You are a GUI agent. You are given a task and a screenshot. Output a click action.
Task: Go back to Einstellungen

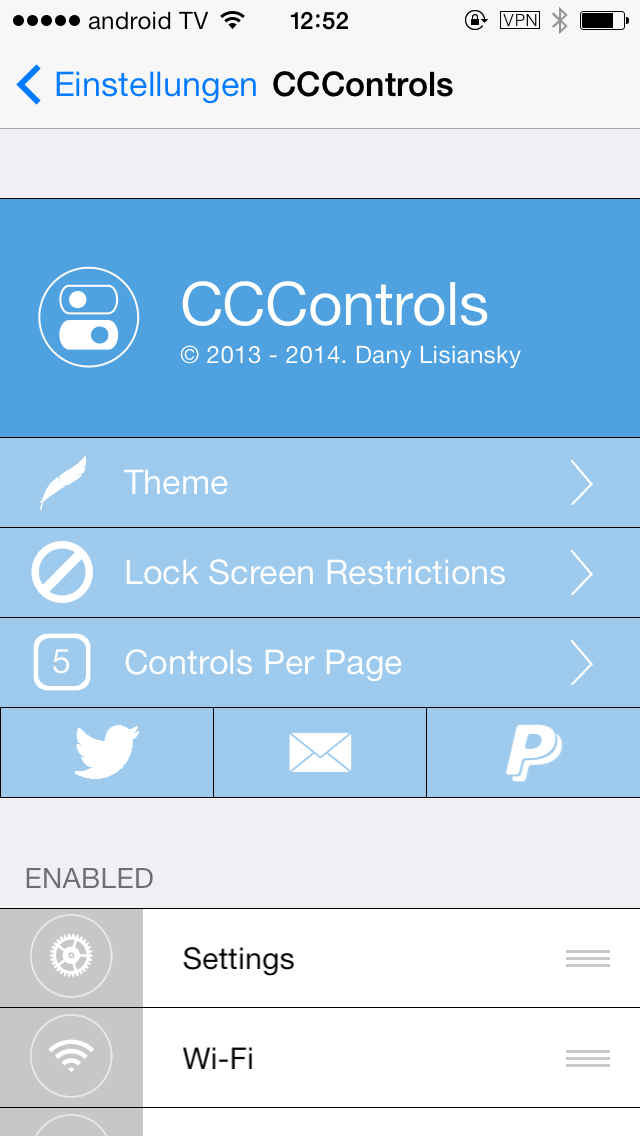pyautogui.click(x=137, y=85)
